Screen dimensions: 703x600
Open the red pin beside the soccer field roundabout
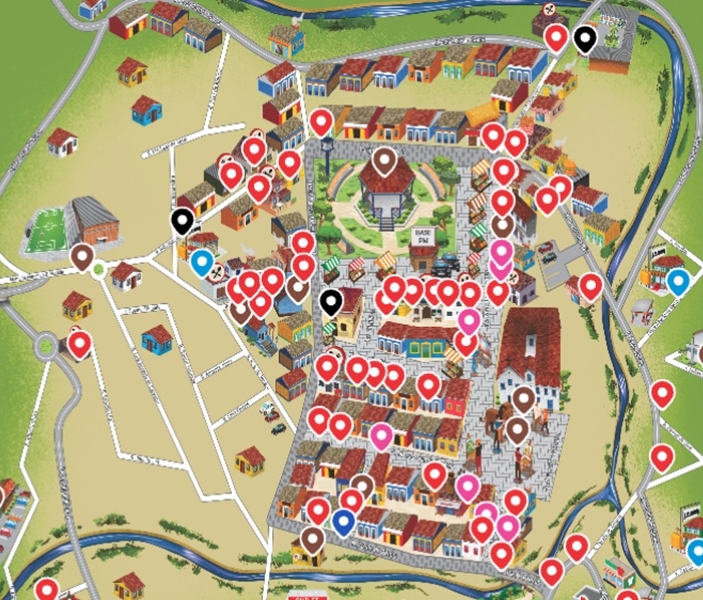(x=80, y=345)
